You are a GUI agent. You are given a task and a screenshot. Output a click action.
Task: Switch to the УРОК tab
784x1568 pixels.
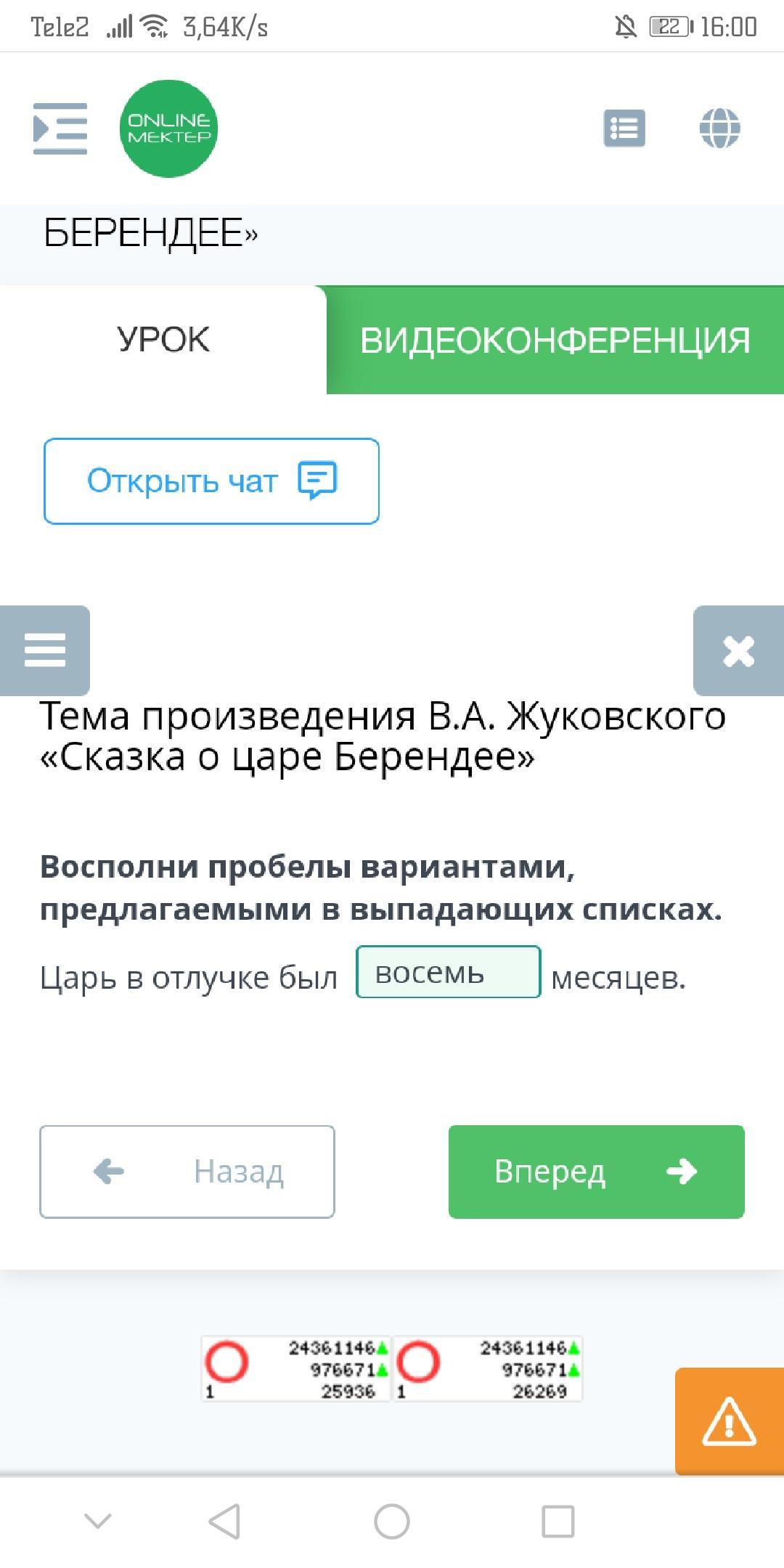[163, 340]
